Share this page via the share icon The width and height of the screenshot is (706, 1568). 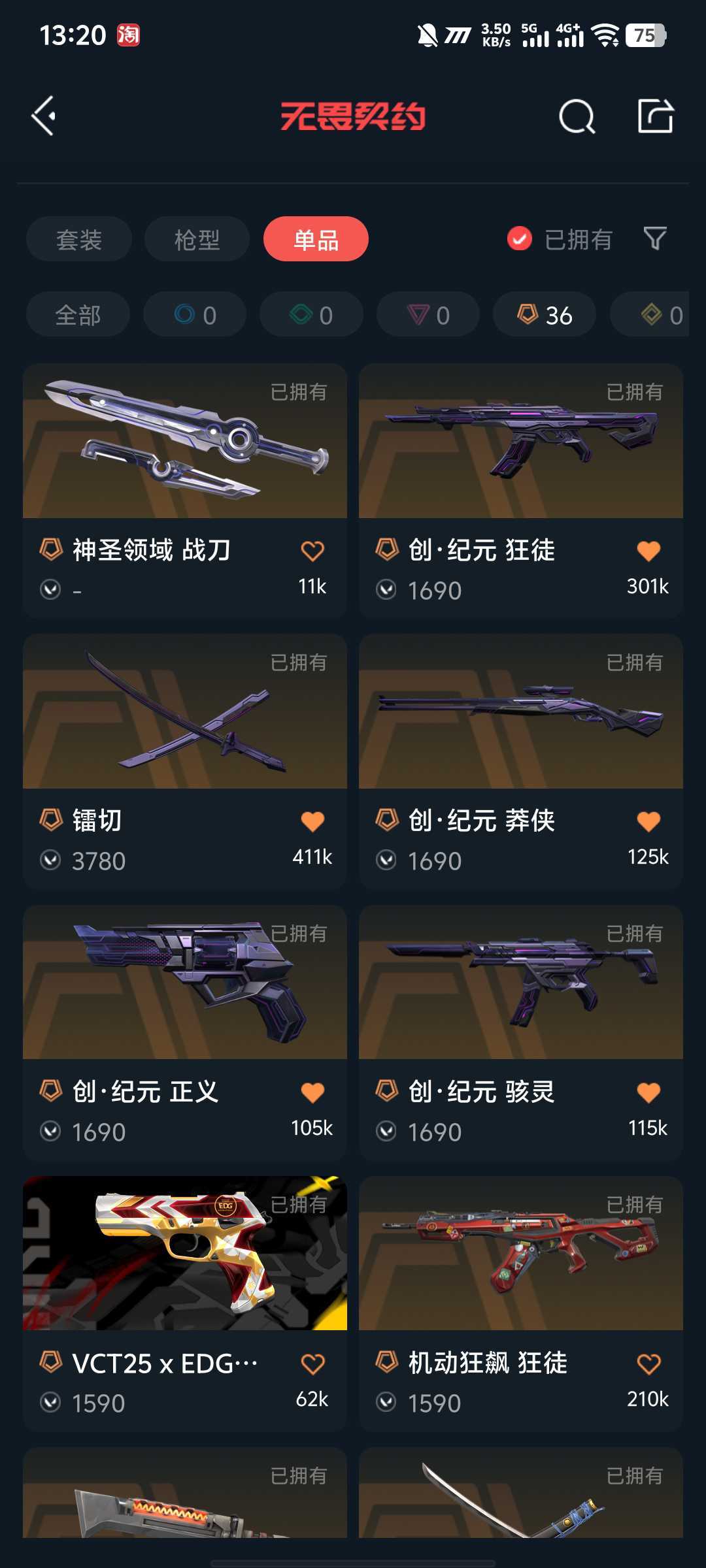tap(655, 116)
